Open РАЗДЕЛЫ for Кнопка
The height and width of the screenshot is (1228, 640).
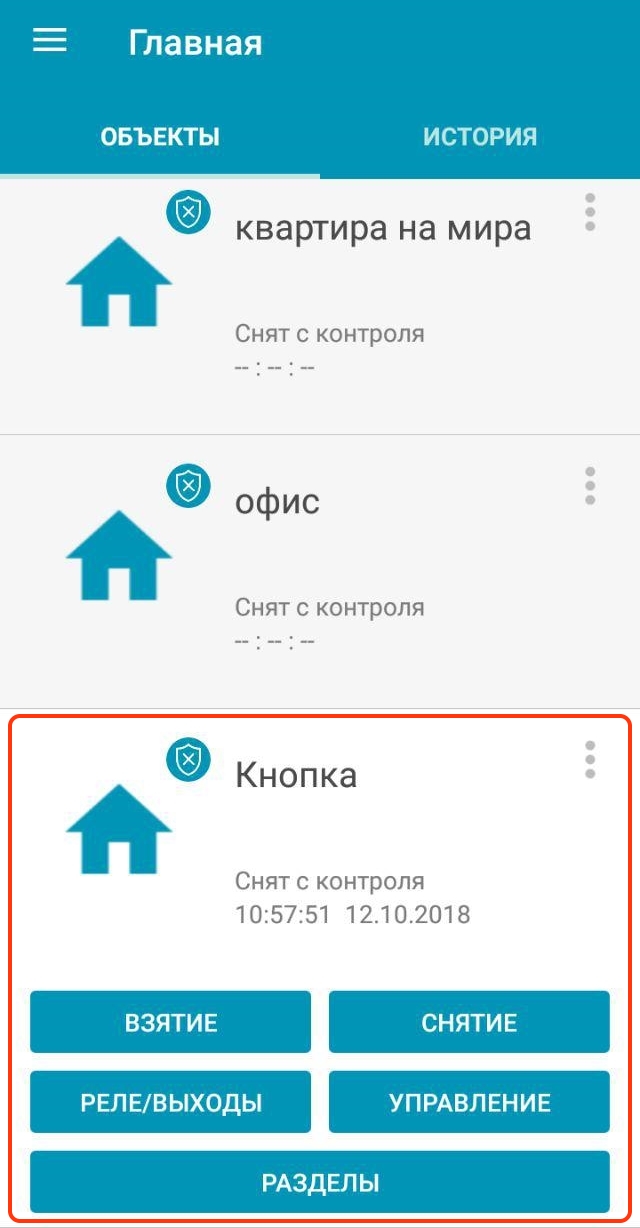(x=320, y=1183)
